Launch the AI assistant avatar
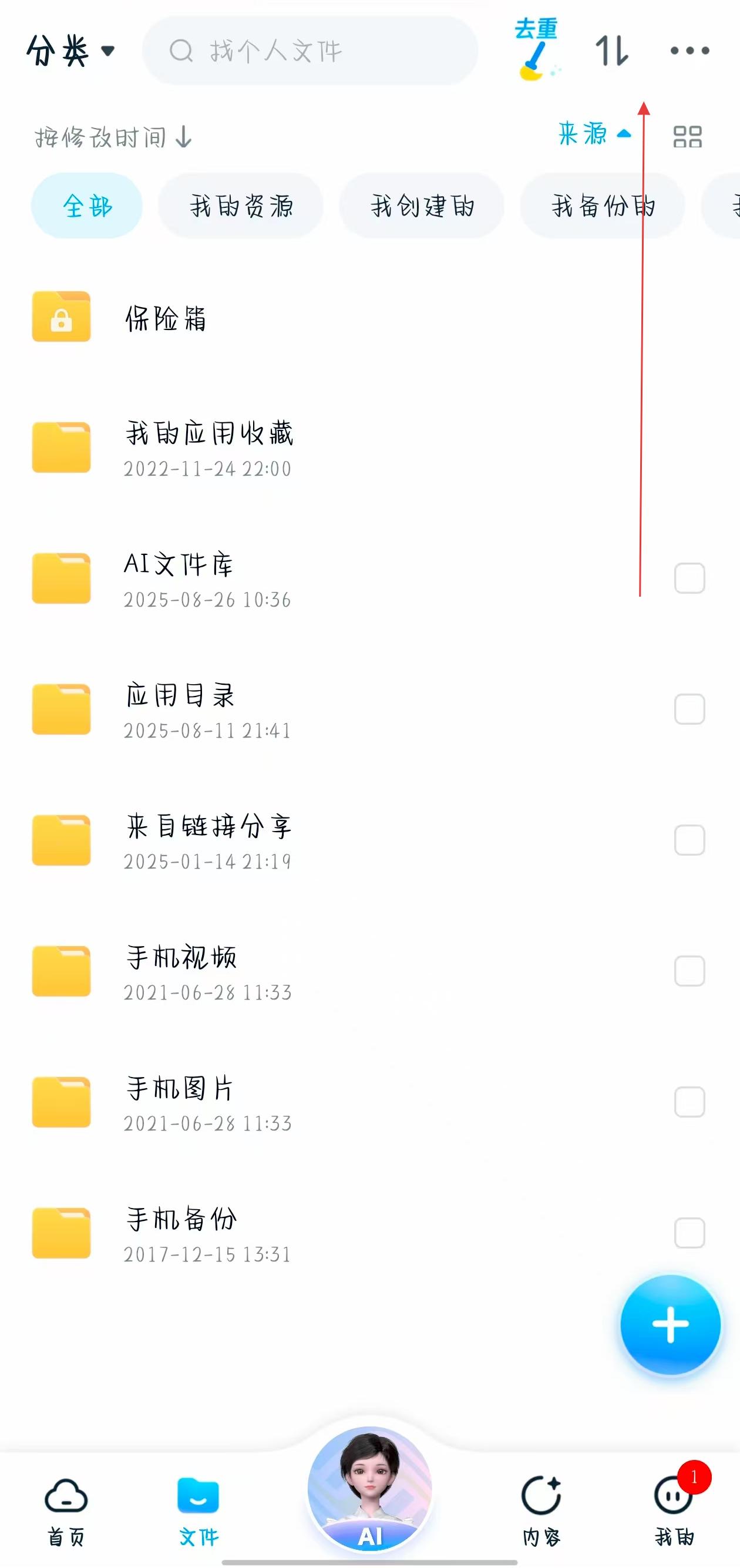This screenshot has width=740, height=1568. pos(370,1488)
